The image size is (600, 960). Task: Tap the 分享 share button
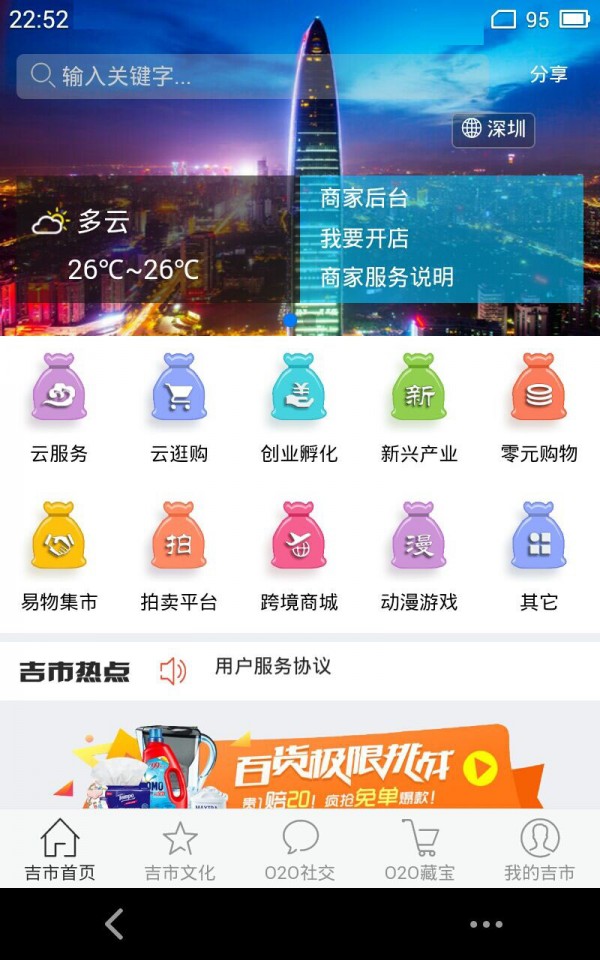point(549,75)
